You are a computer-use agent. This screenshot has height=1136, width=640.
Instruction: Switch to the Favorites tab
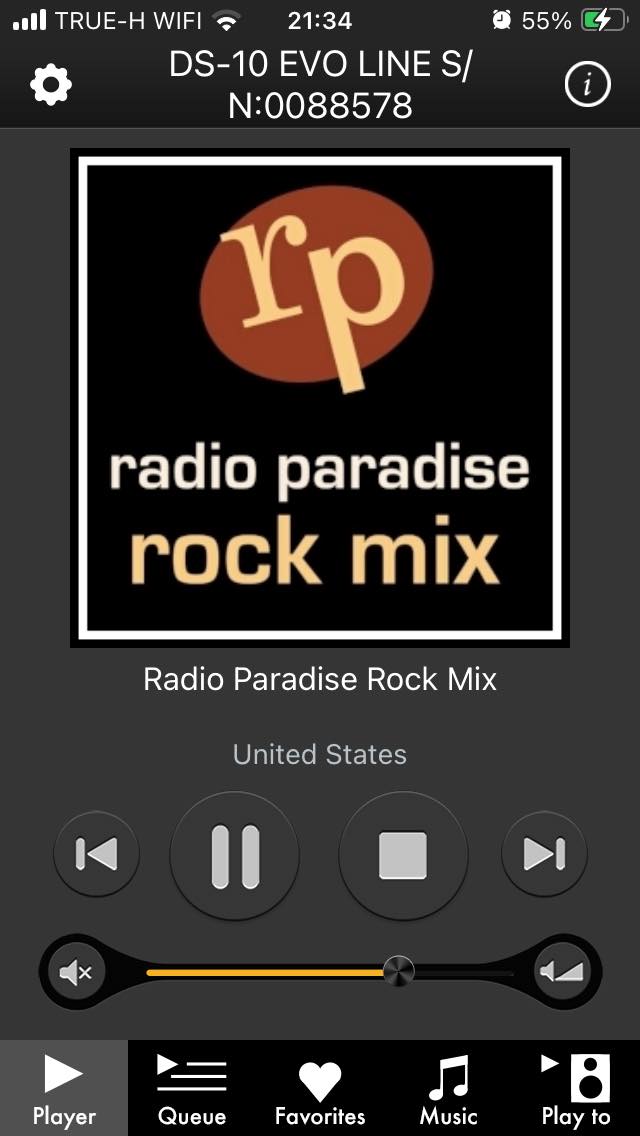[x=320, y=1089]
